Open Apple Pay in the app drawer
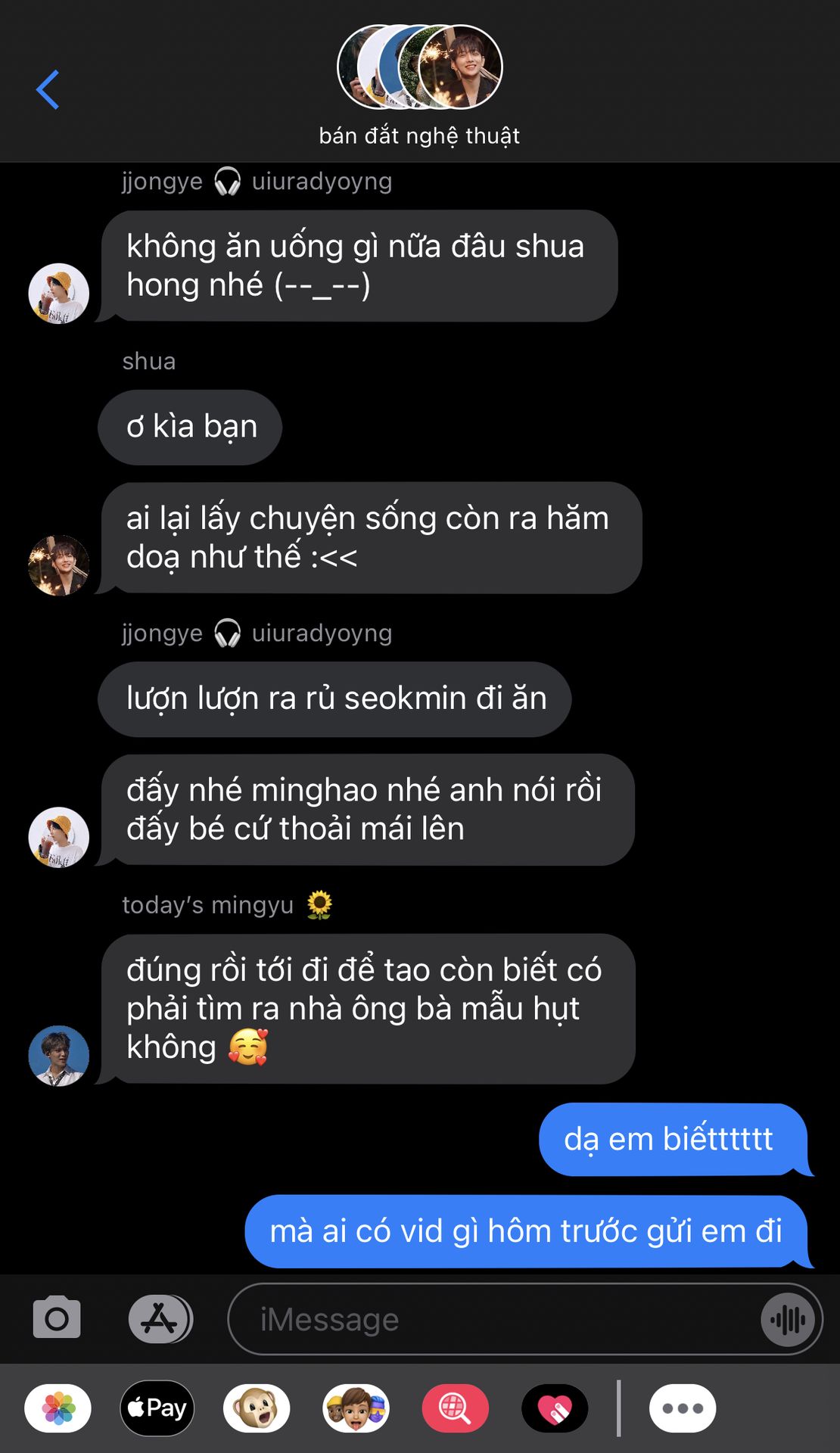This screenshot has height=1453, width=840. (157, 1408)
